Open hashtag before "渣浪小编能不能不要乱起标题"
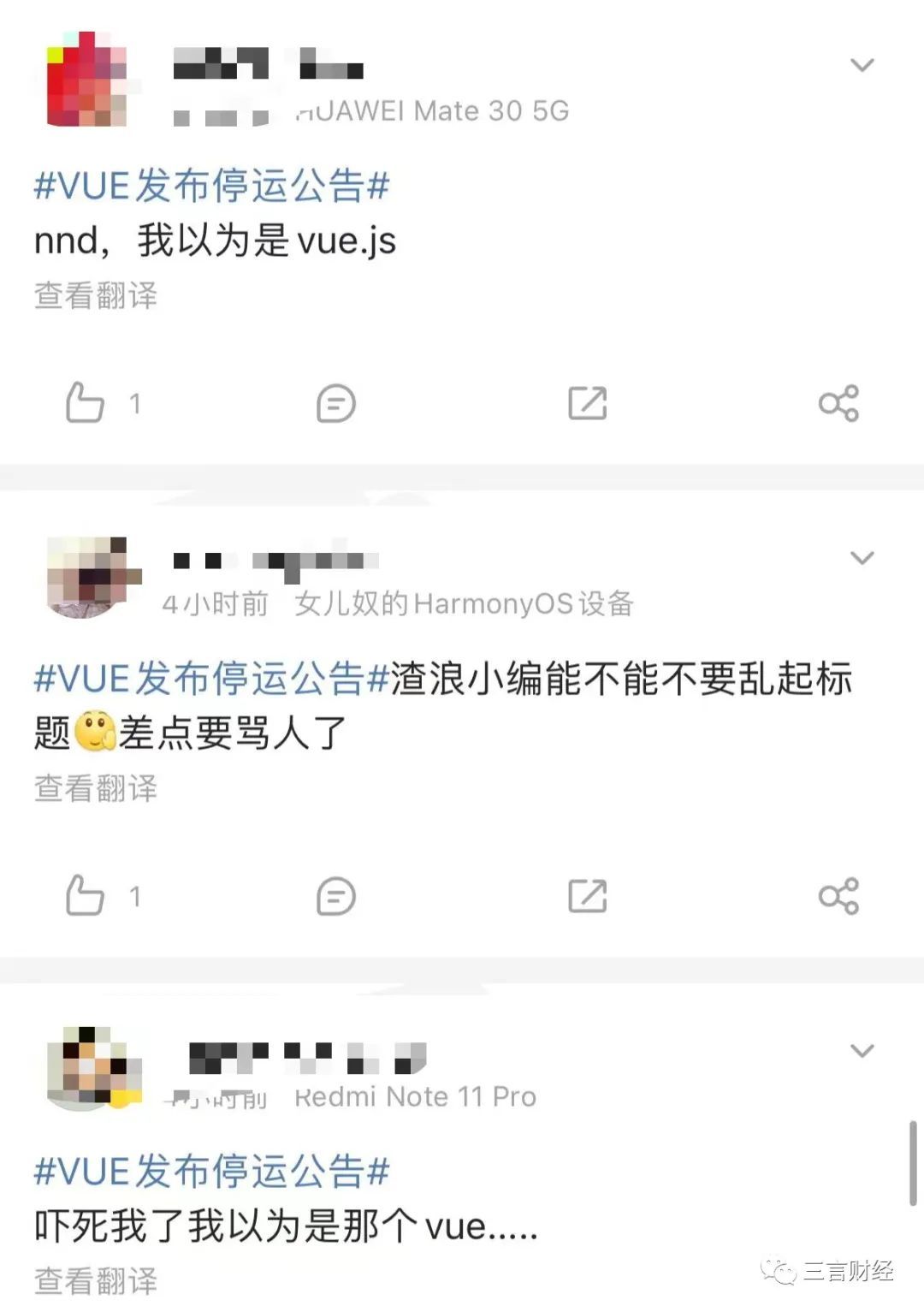The image size is (924, 1312). tap(211, 679)
